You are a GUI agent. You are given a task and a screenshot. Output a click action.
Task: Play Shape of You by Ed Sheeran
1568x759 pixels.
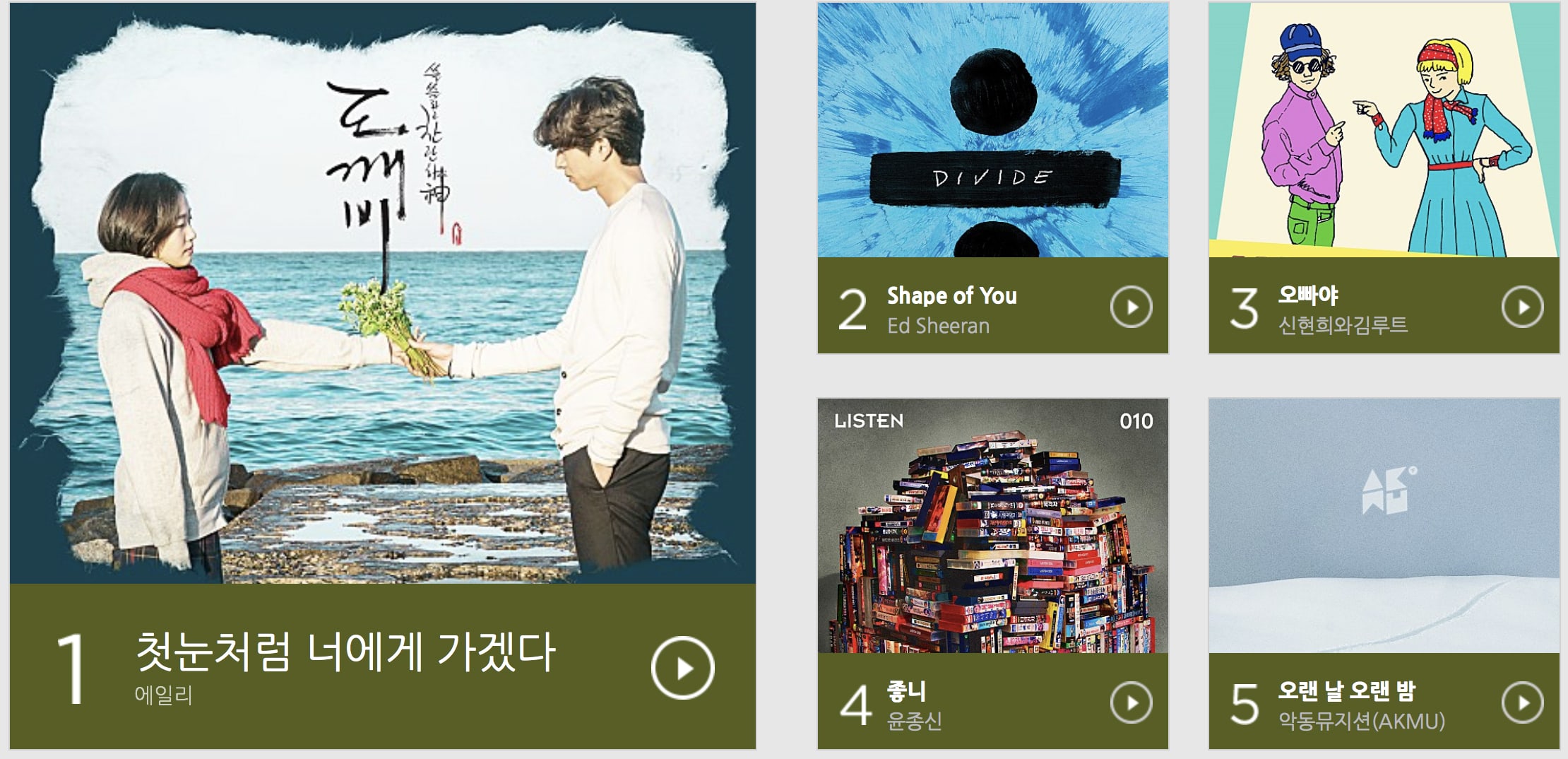[x=1131, y=307]
